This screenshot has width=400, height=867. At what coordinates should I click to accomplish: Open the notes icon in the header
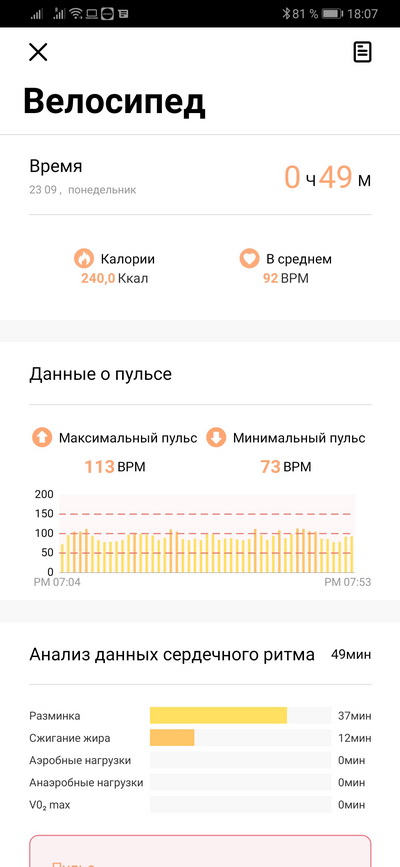pyautogui.click(x=362, y=53)
